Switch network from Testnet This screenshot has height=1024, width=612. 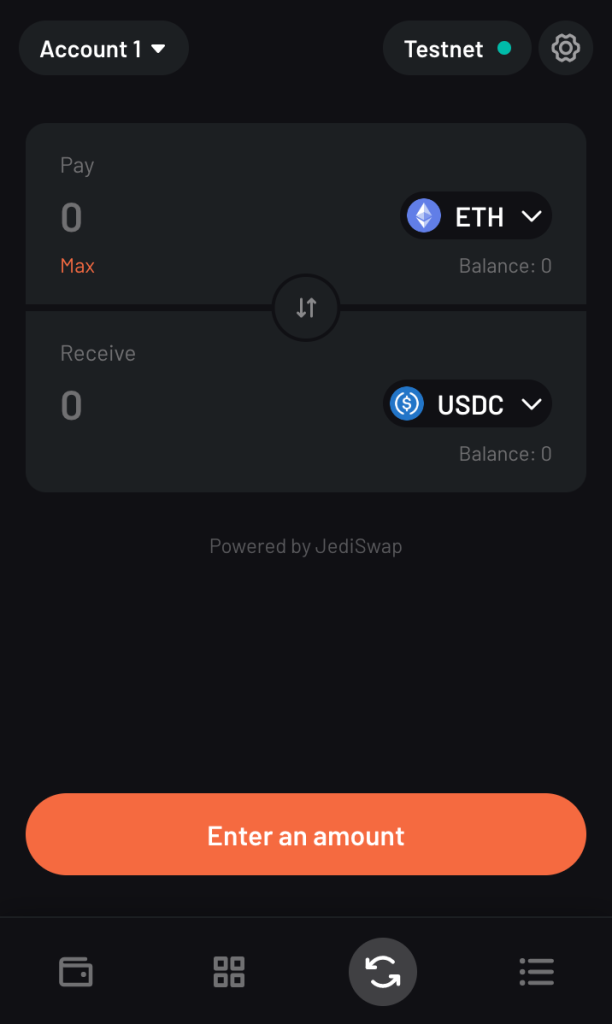[x=456, y=49]
